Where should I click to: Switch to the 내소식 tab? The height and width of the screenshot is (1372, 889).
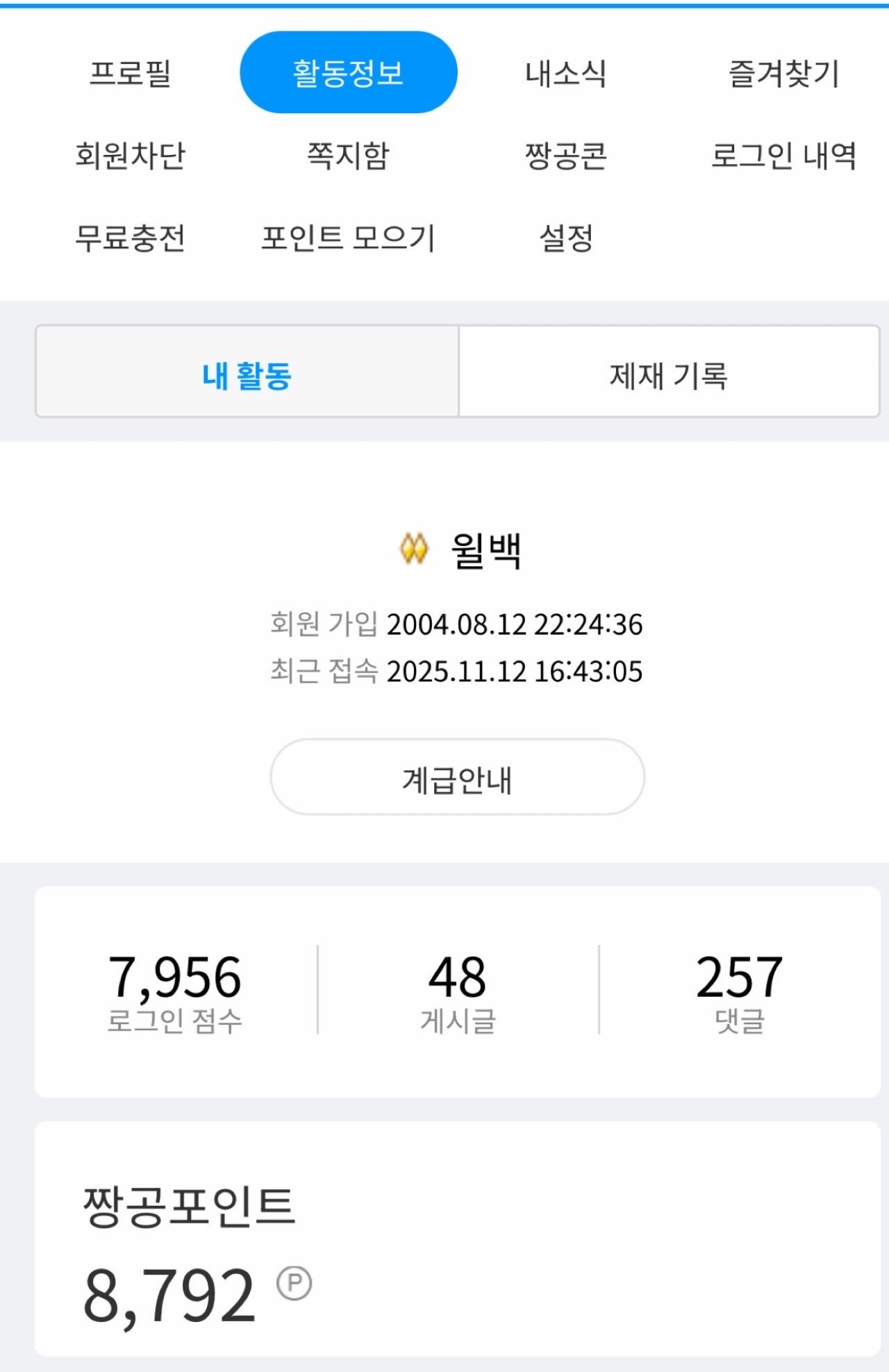[x=565, y=73]
